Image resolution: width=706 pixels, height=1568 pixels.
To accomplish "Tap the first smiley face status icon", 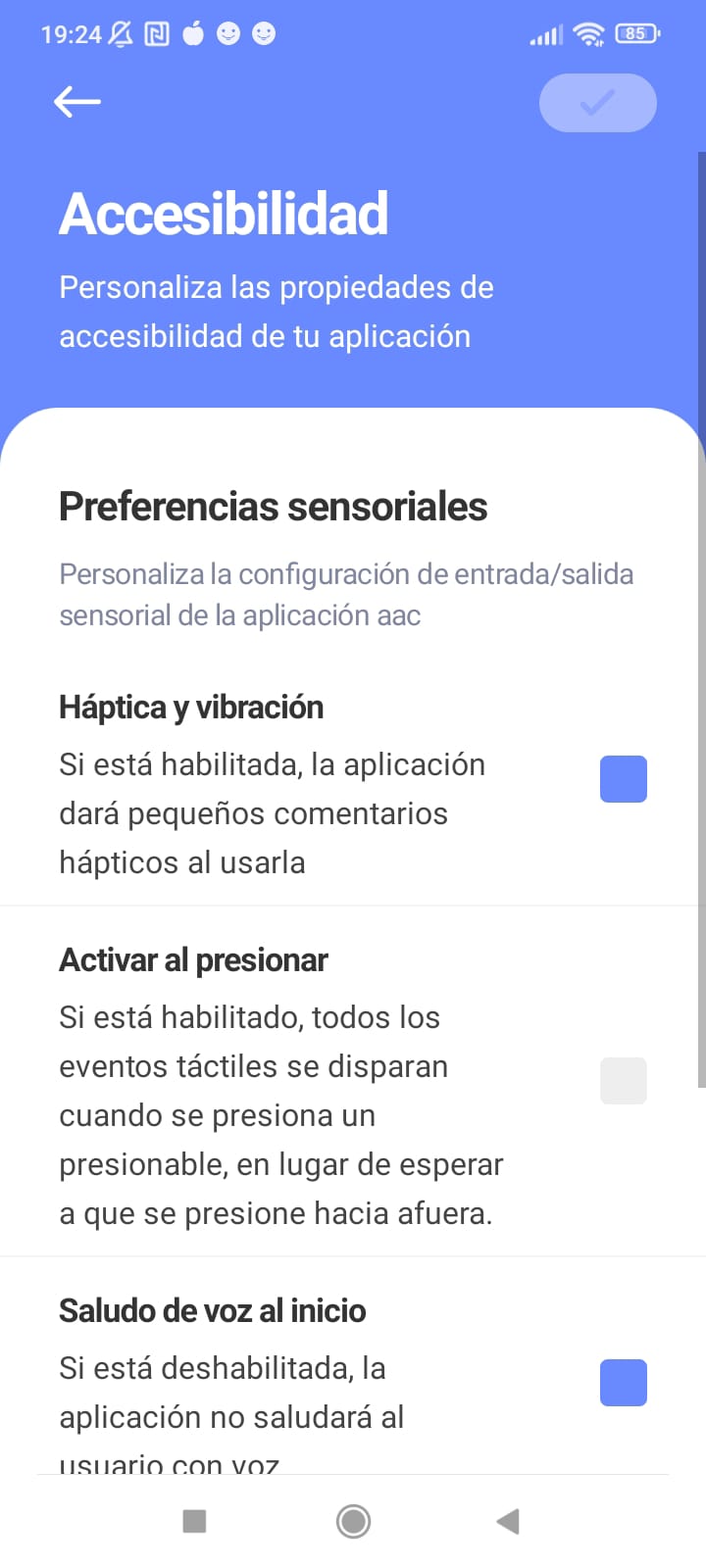I will click(x=227, y=33).
